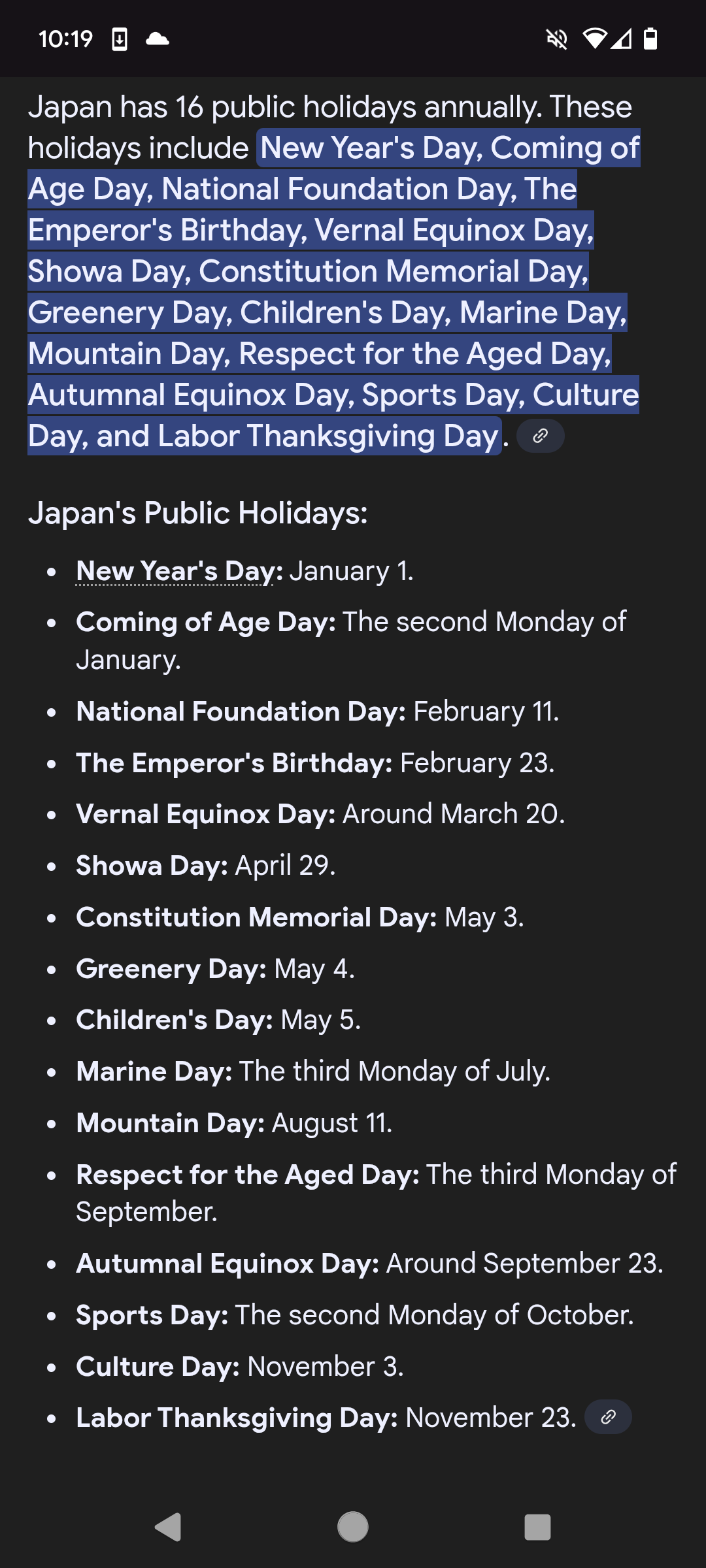Open the source link after the holidays summary

[540, 436]
